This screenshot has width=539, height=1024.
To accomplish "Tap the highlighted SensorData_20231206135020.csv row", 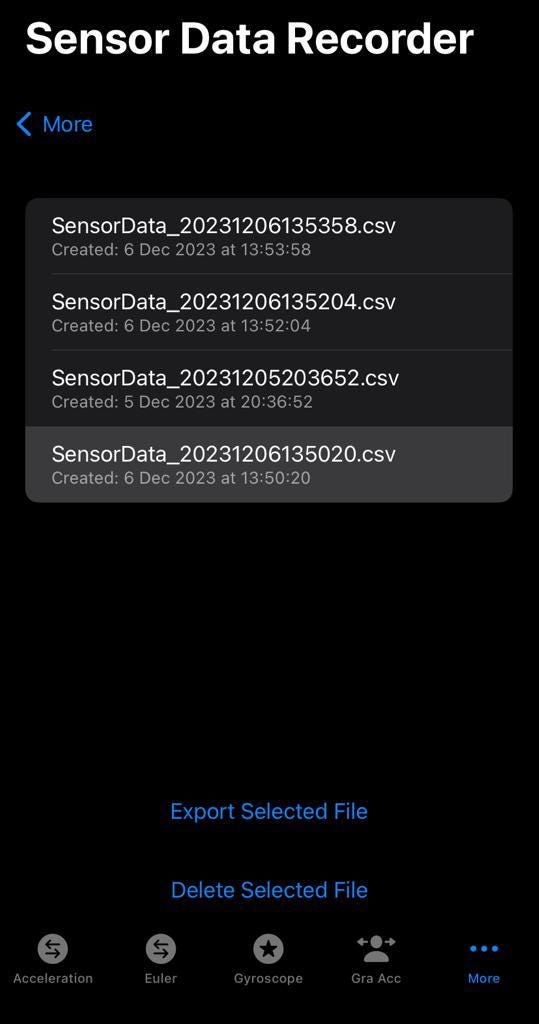I will (269, 464).
